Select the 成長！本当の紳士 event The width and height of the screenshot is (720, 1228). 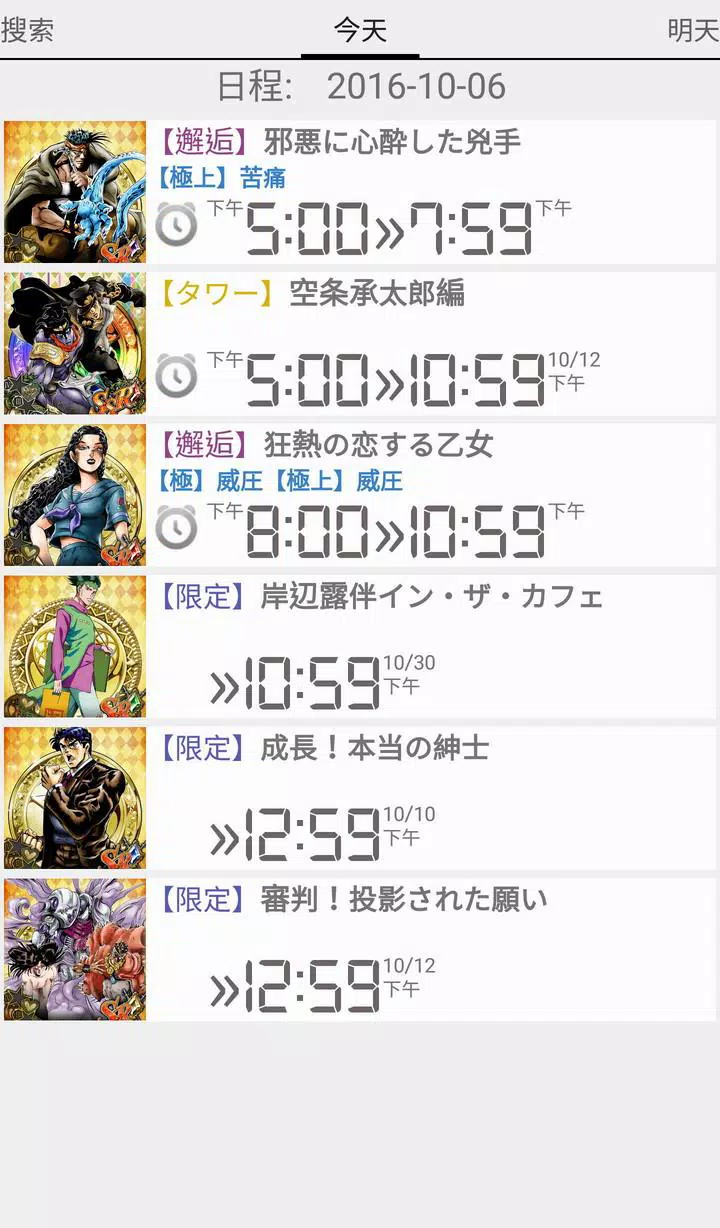[x=430, y=796]
